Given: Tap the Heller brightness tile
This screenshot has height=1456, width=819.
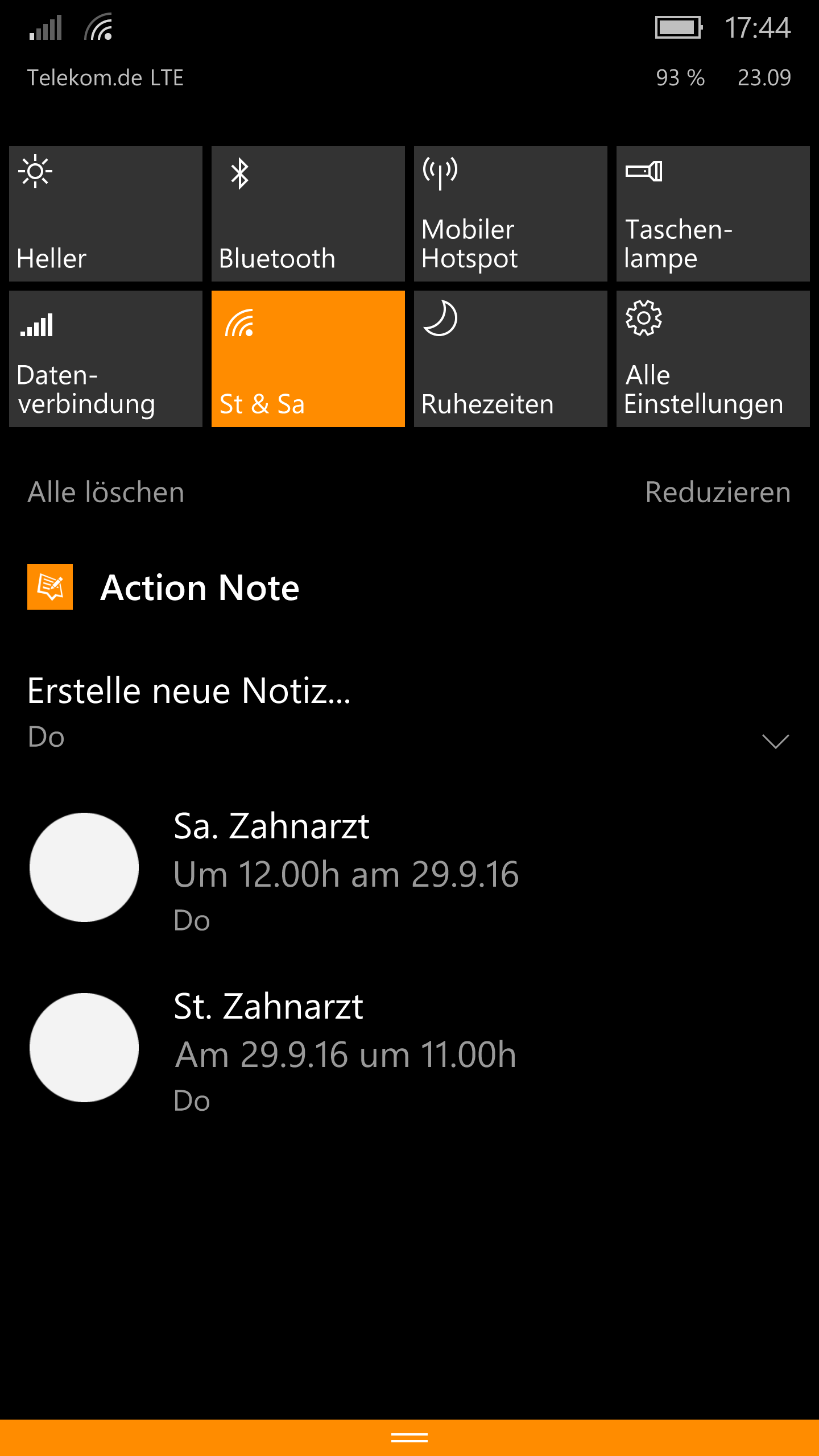Looking at the screenshot, I should pyautogui.click(x=106, y=214).
